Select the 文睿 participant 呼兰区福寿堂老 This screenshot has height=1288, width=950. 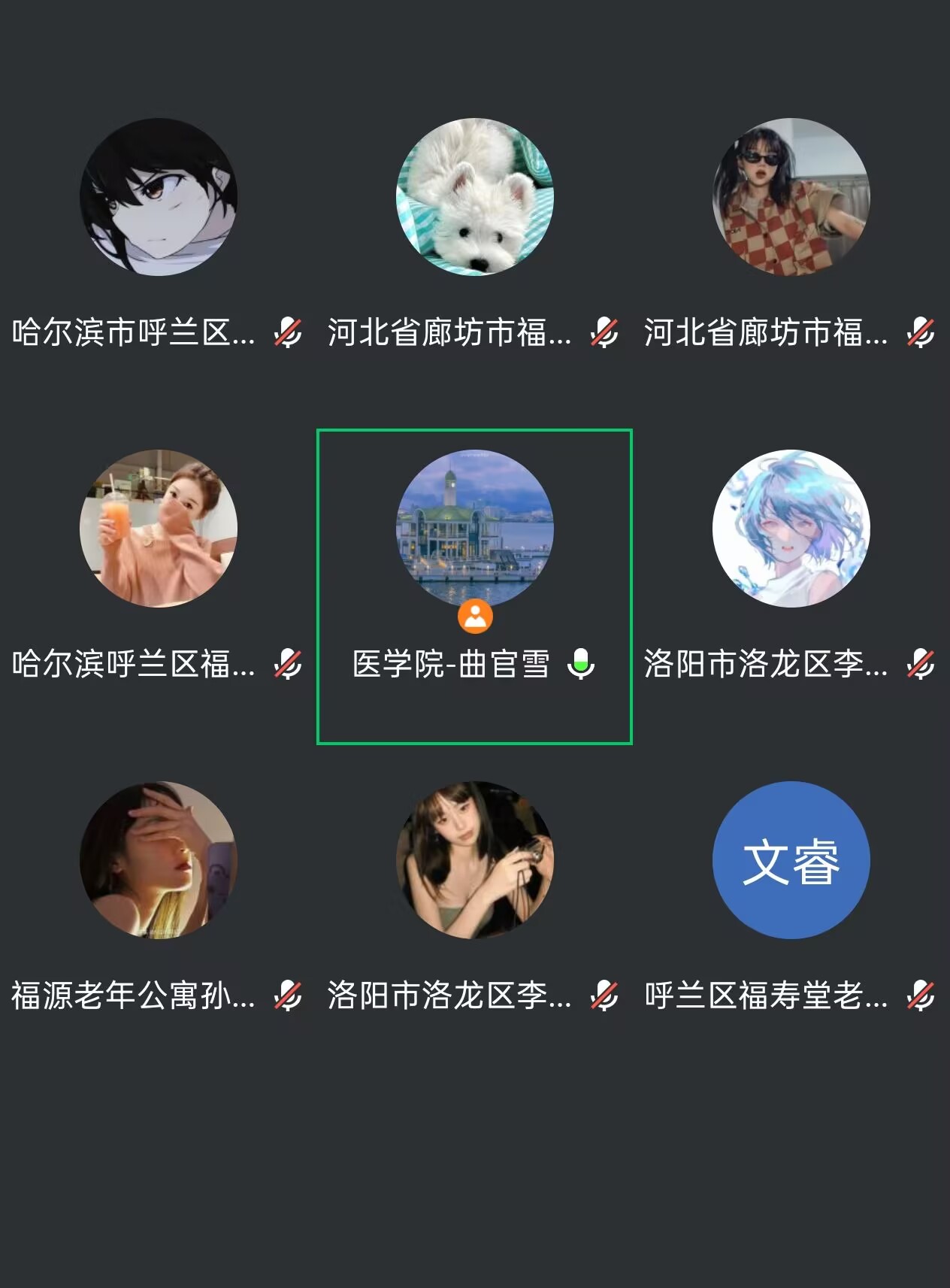click(x=791, y=860)
